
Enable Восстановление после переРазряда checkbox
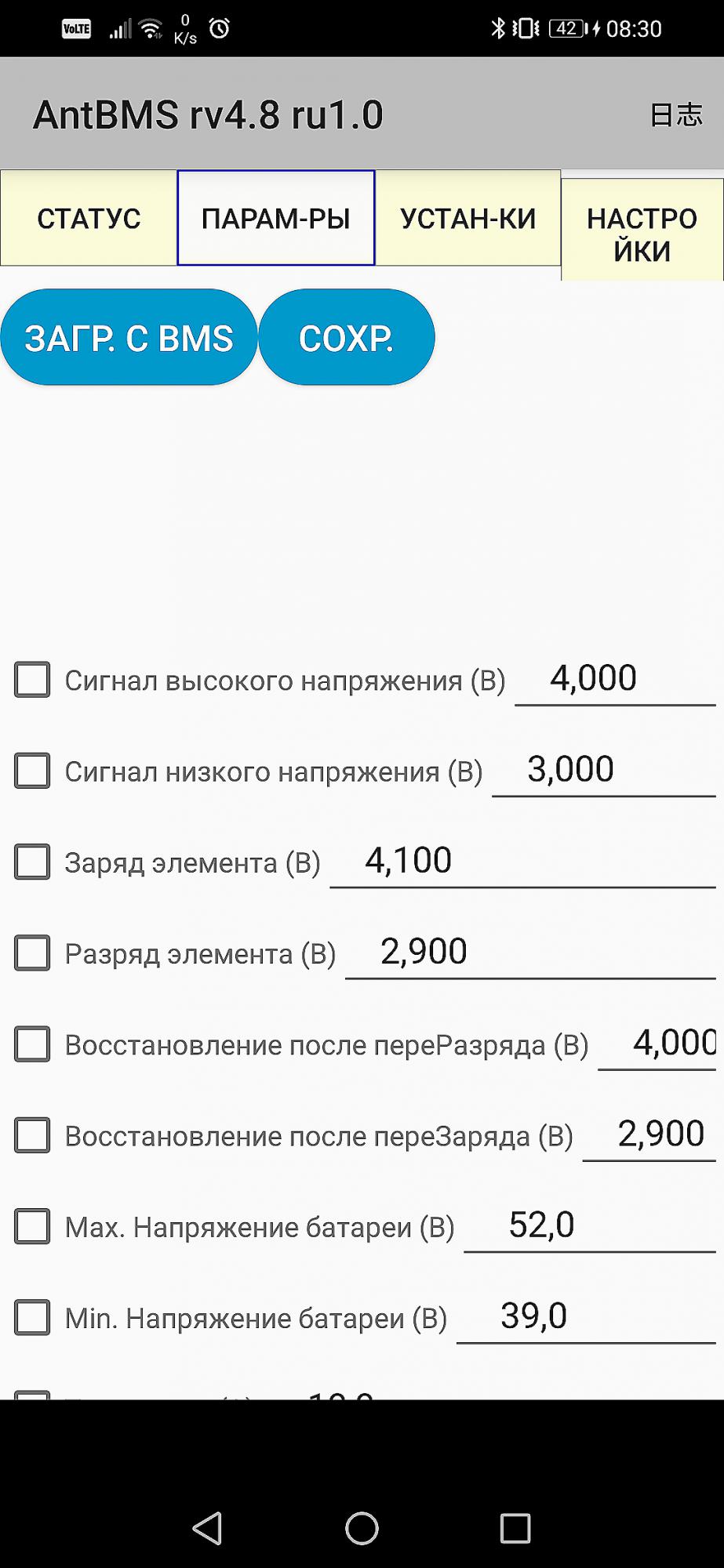coord(32,1044)
